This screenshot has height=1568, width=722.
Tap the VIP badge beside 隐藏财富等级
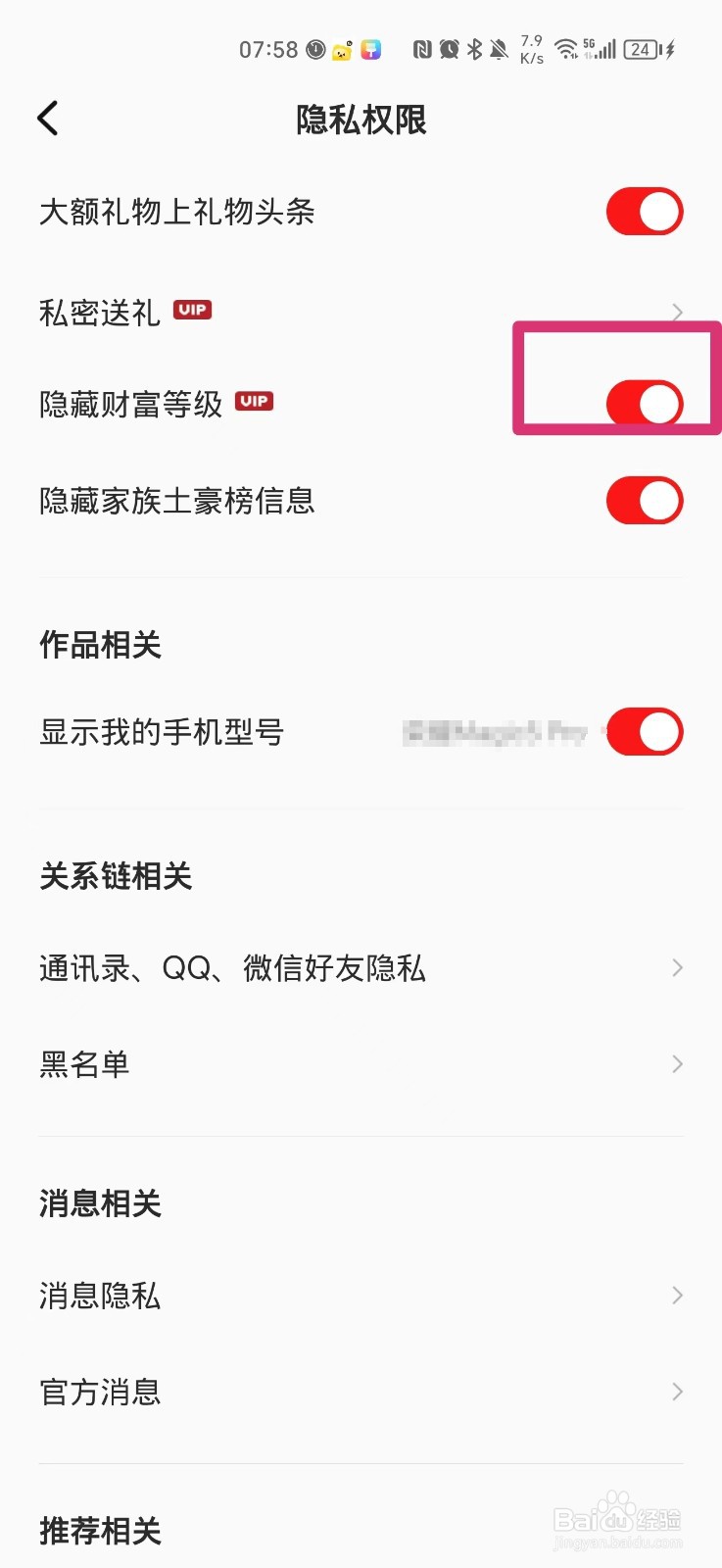coord(255,401)
